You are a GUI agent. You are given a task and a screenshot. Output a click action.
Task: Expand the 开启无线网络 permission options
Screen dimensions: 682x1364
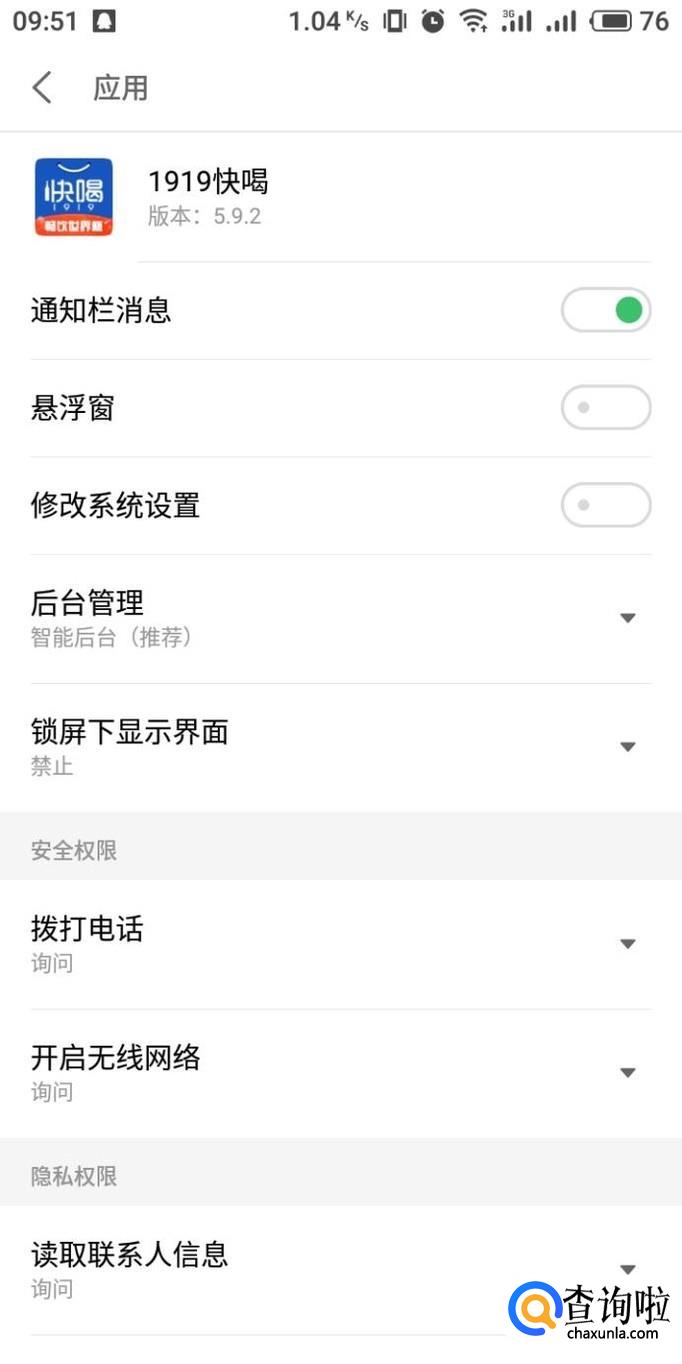coord(627,1072)
